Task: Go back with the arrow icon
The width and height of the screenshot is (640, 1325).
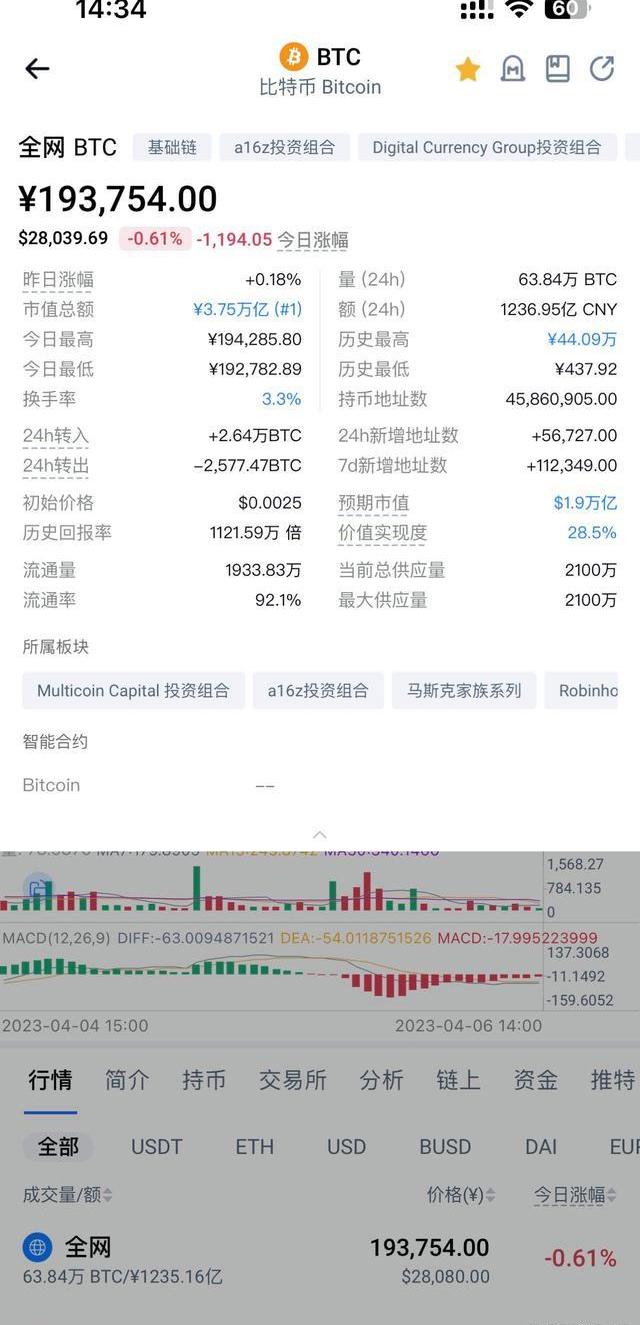Action: pos(37,68)
